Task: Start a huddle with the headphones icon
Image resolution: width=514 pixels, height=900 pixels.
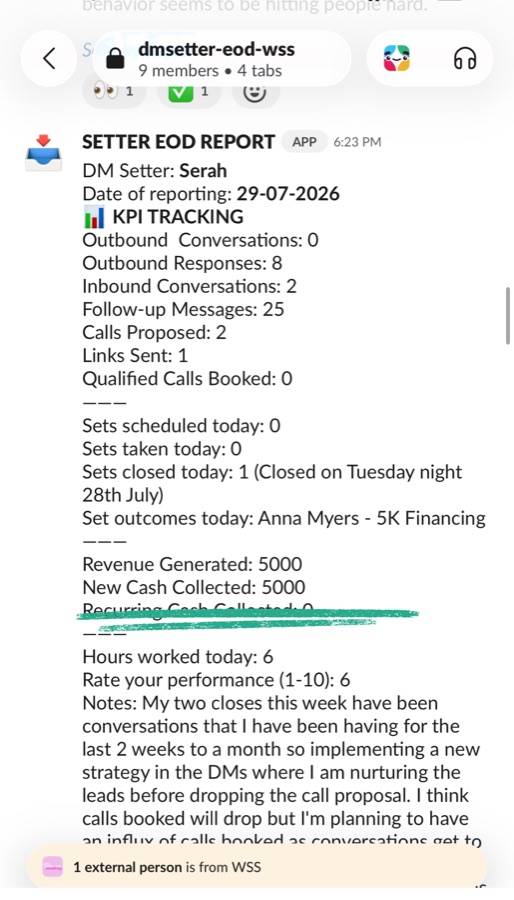Action: point(465,59)
